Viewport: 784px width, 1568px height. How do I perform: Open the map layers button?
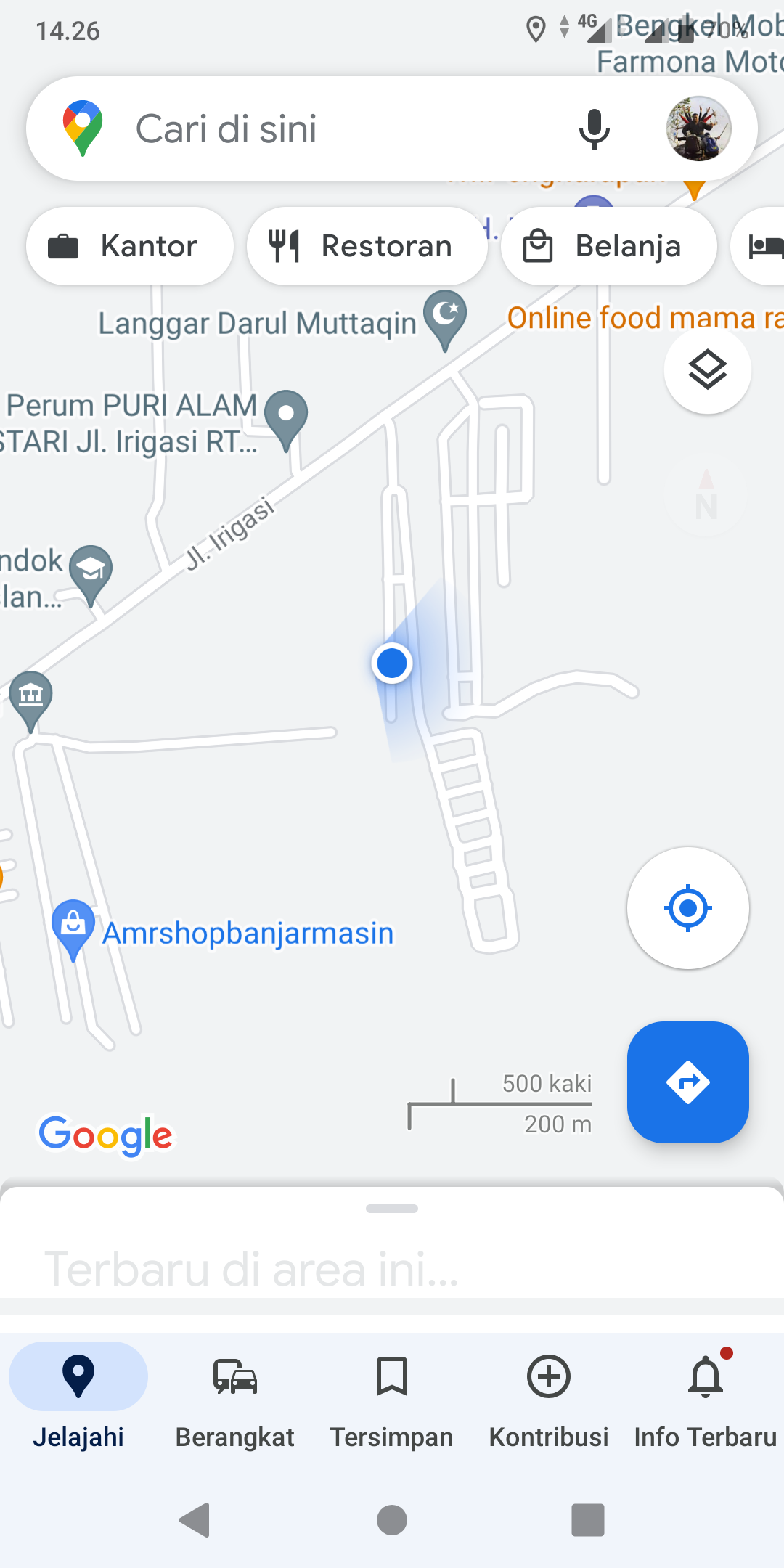click(707, 370)
